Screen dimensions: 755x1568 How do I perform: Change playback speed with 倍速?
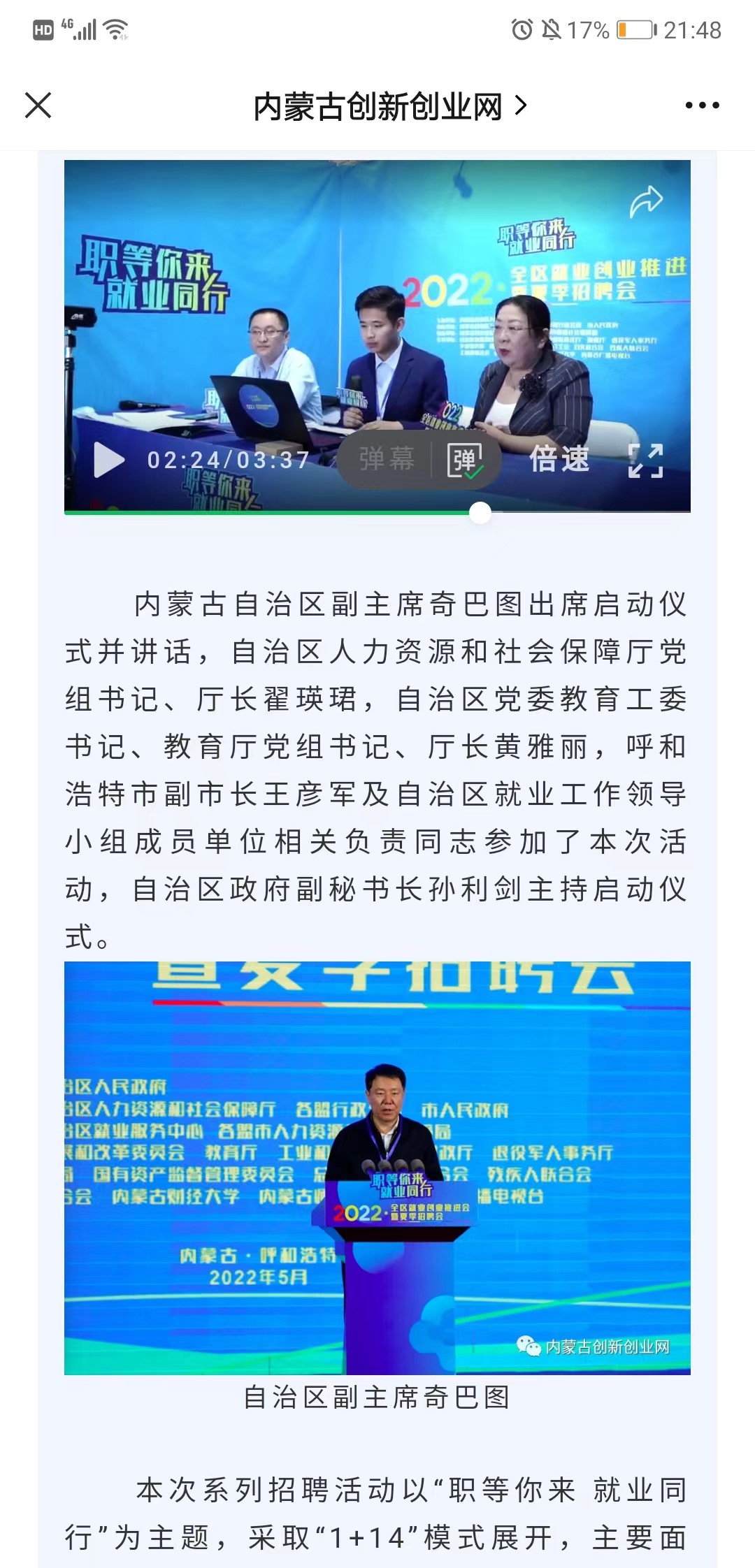(x=559, y=460)
